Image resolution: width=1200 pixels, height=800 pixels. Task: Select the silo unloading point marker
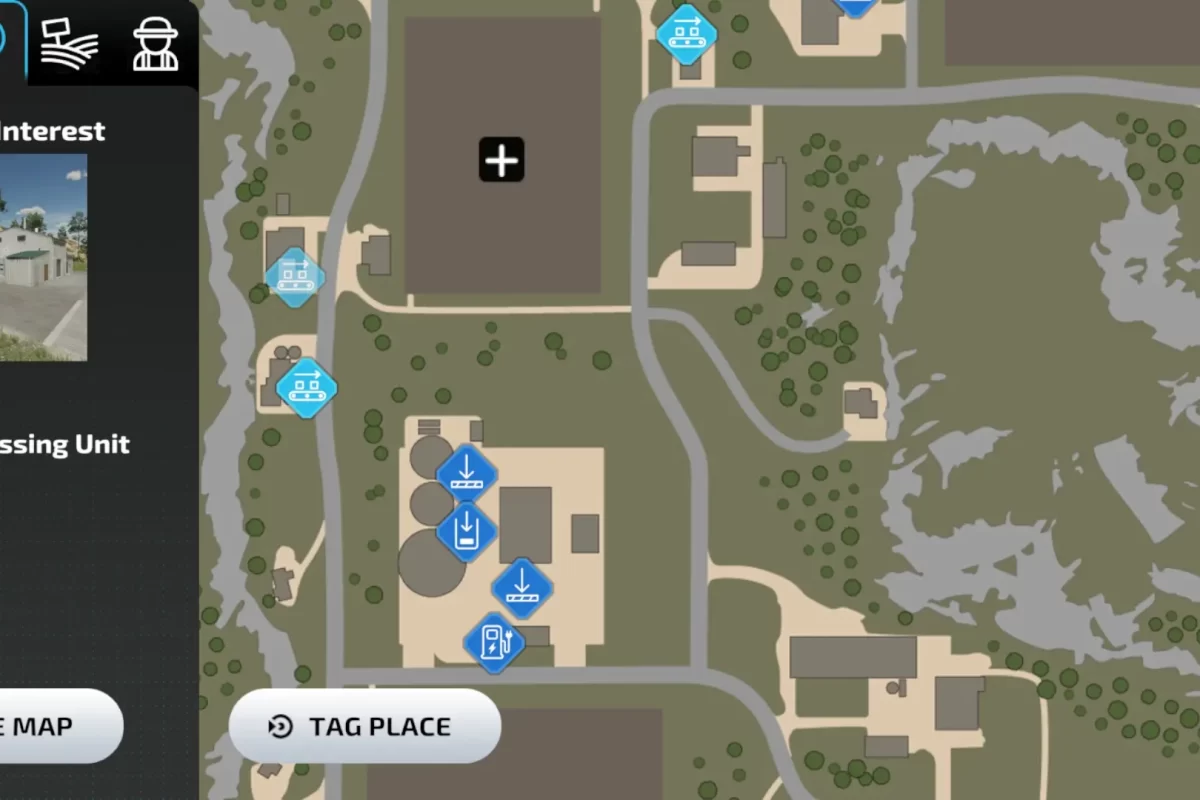coord(466,531)
